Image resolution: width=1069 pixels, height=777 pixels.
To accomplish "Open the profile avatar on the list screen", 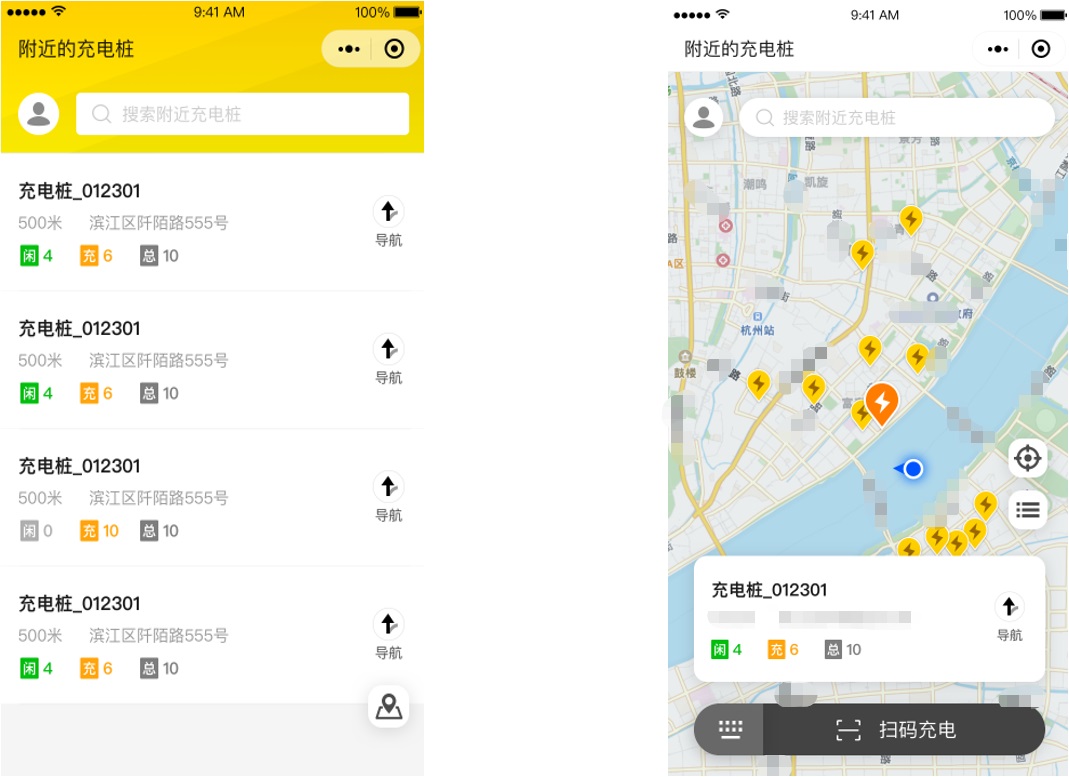I will point(39,114).
